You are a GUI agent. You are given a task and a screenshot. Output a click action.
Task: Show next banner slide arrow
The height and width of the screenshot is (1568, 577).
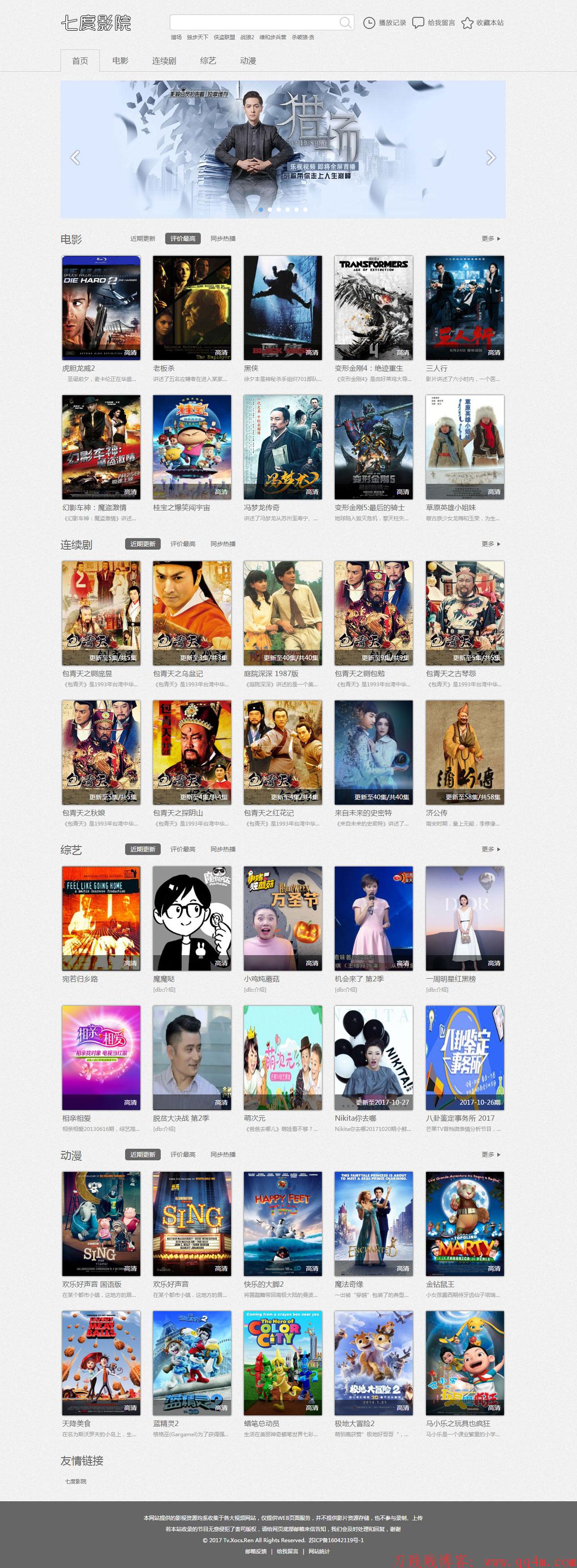pyautogui.click(x=490, y=158)
